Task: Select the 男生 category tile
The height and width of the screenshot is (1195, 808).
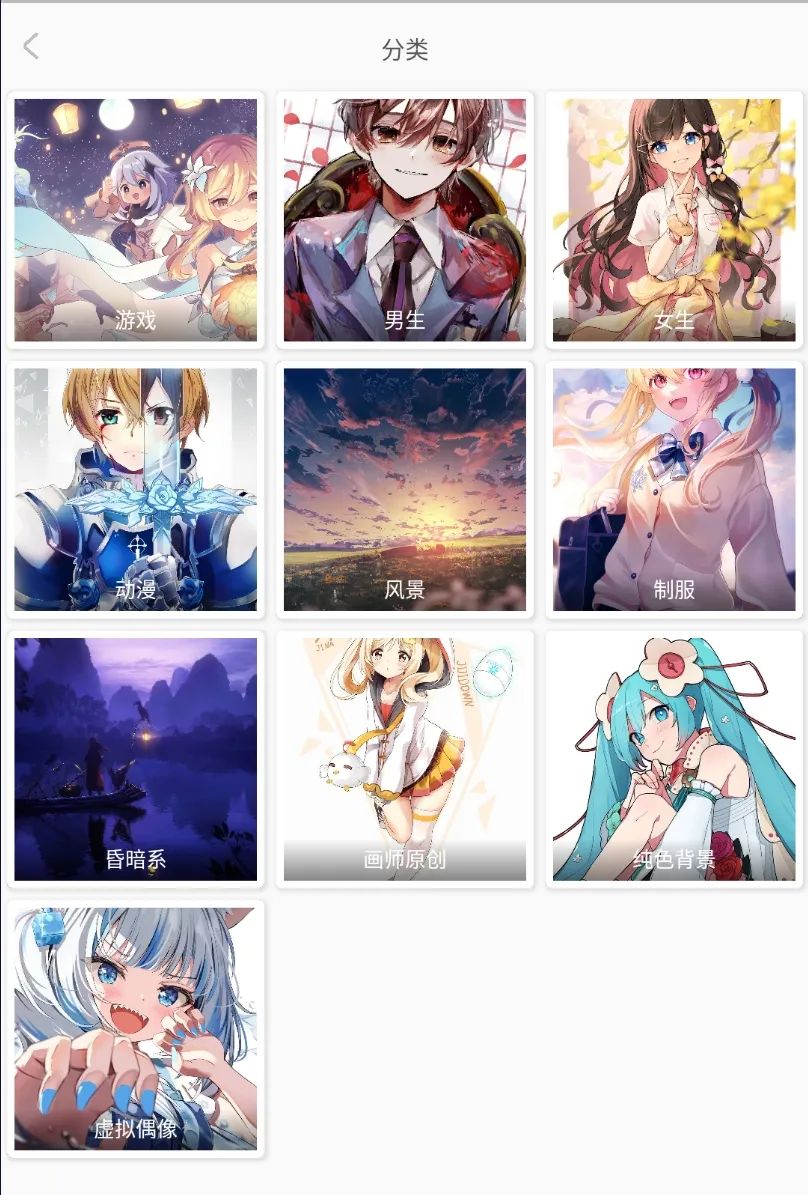Action: pyautogui.click(x=405, y=220)
